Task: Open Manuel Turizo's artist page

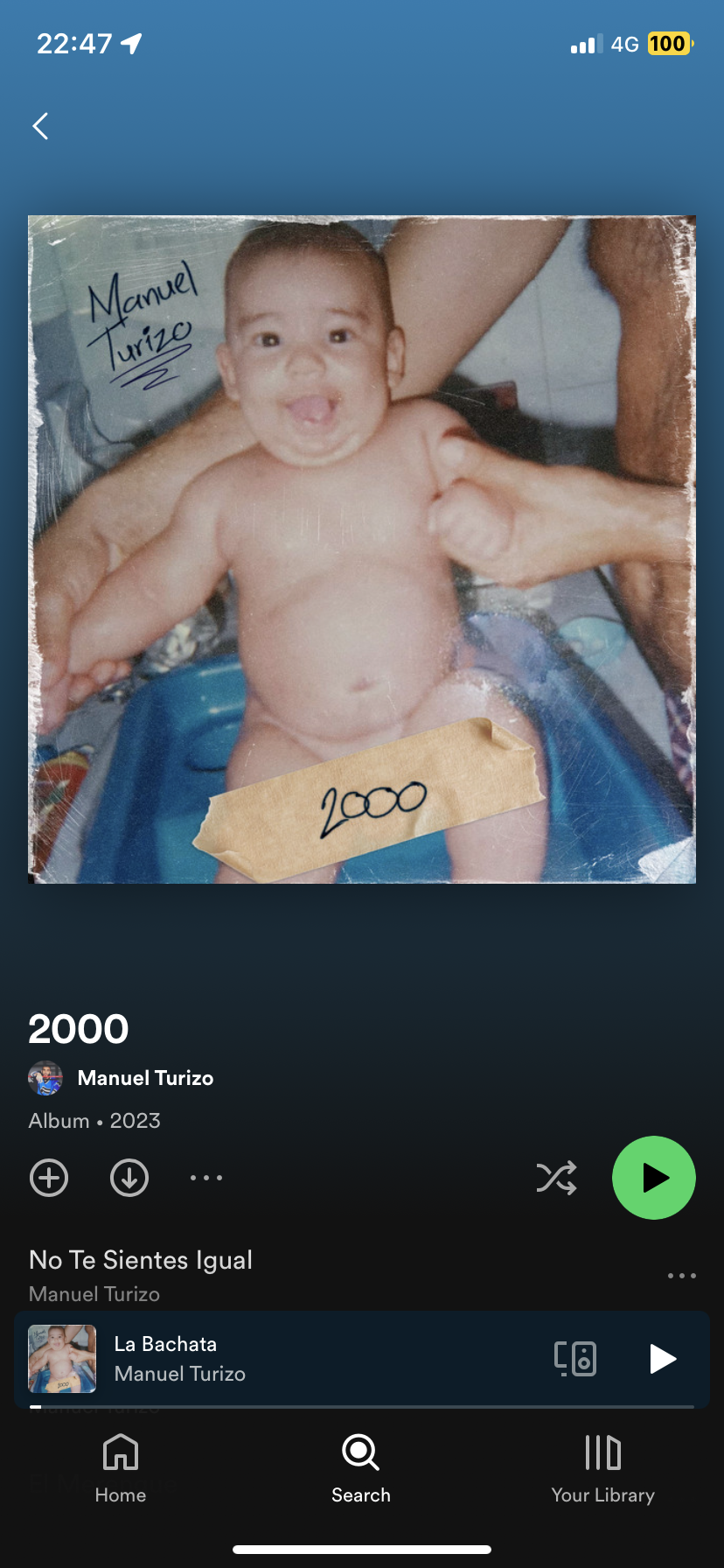Action: coord(145,1078)
